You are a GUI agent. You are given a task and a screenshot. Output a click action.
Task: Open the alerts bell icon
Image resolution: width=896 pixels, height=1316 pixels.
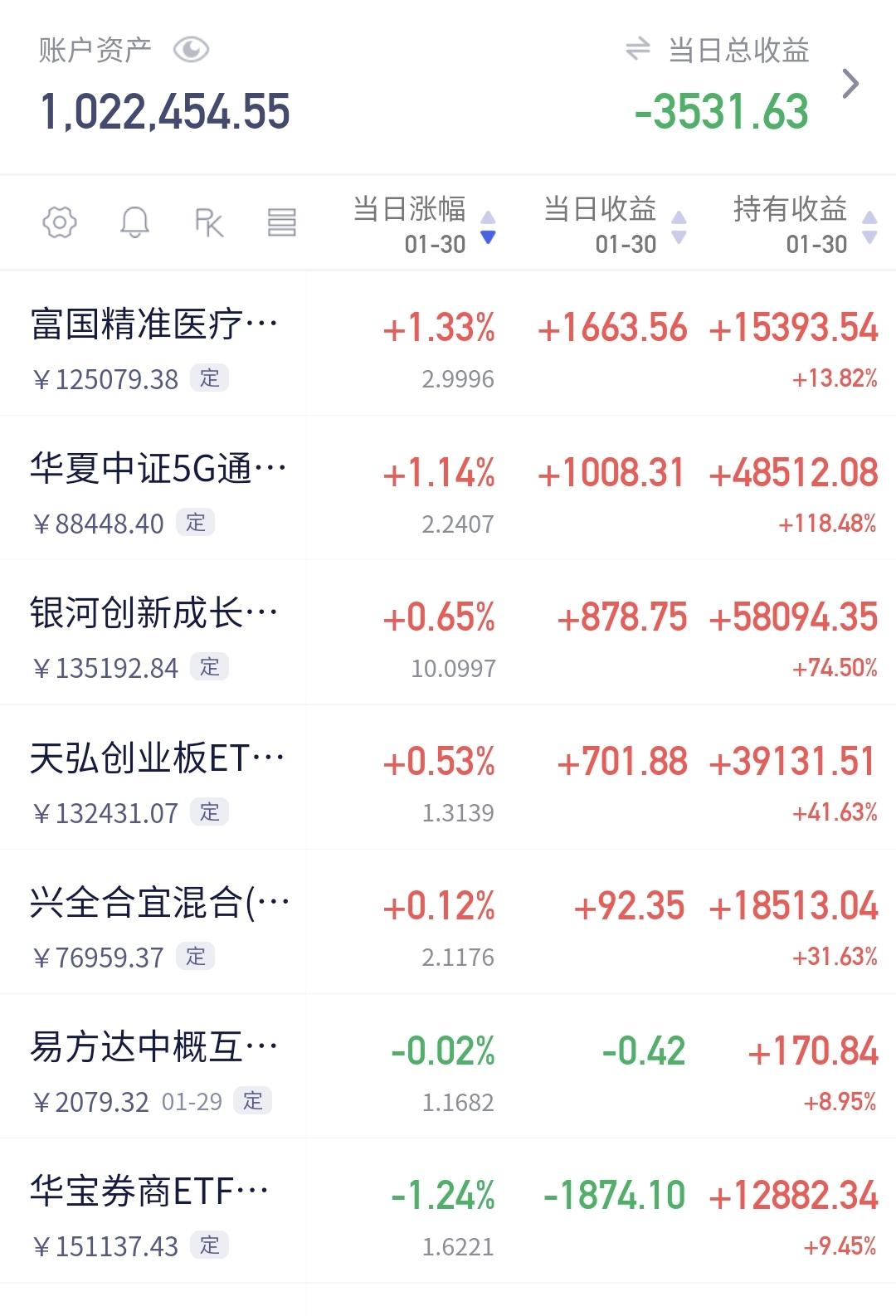[x=135, y=222]
